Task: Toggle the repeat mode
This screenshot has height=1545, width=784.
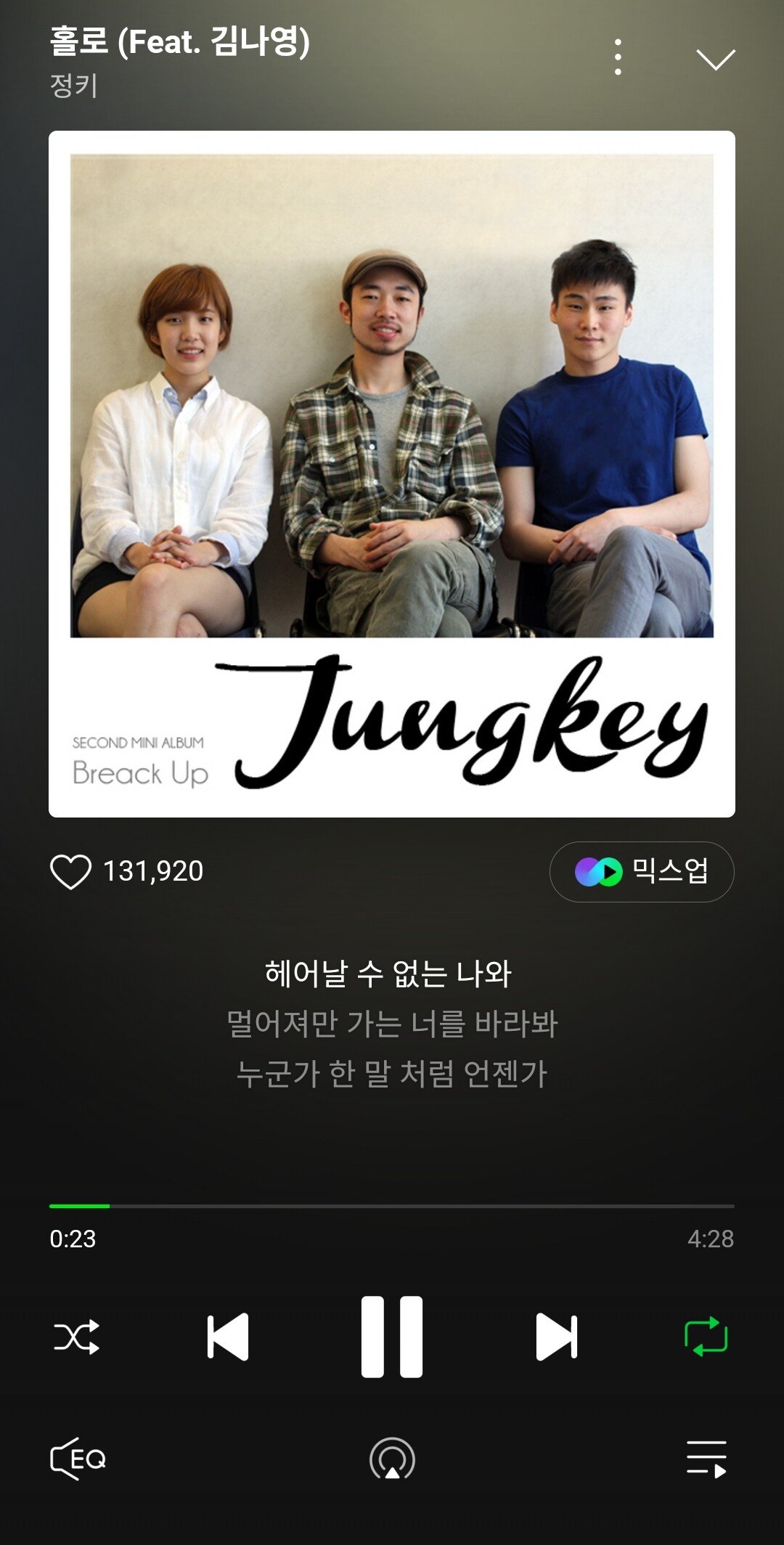Action: pos(706,1337)
